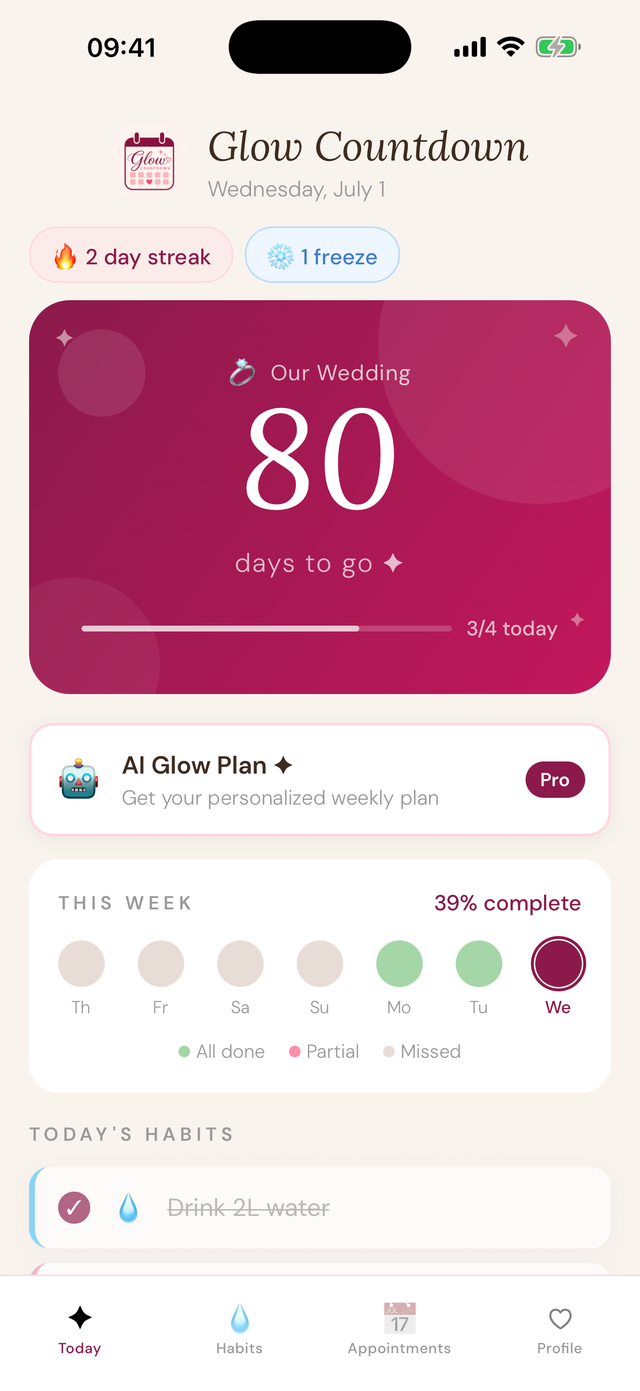
Task: Go to the Appointments tab
Action: pyautogui.click(x=400, y=1330)
